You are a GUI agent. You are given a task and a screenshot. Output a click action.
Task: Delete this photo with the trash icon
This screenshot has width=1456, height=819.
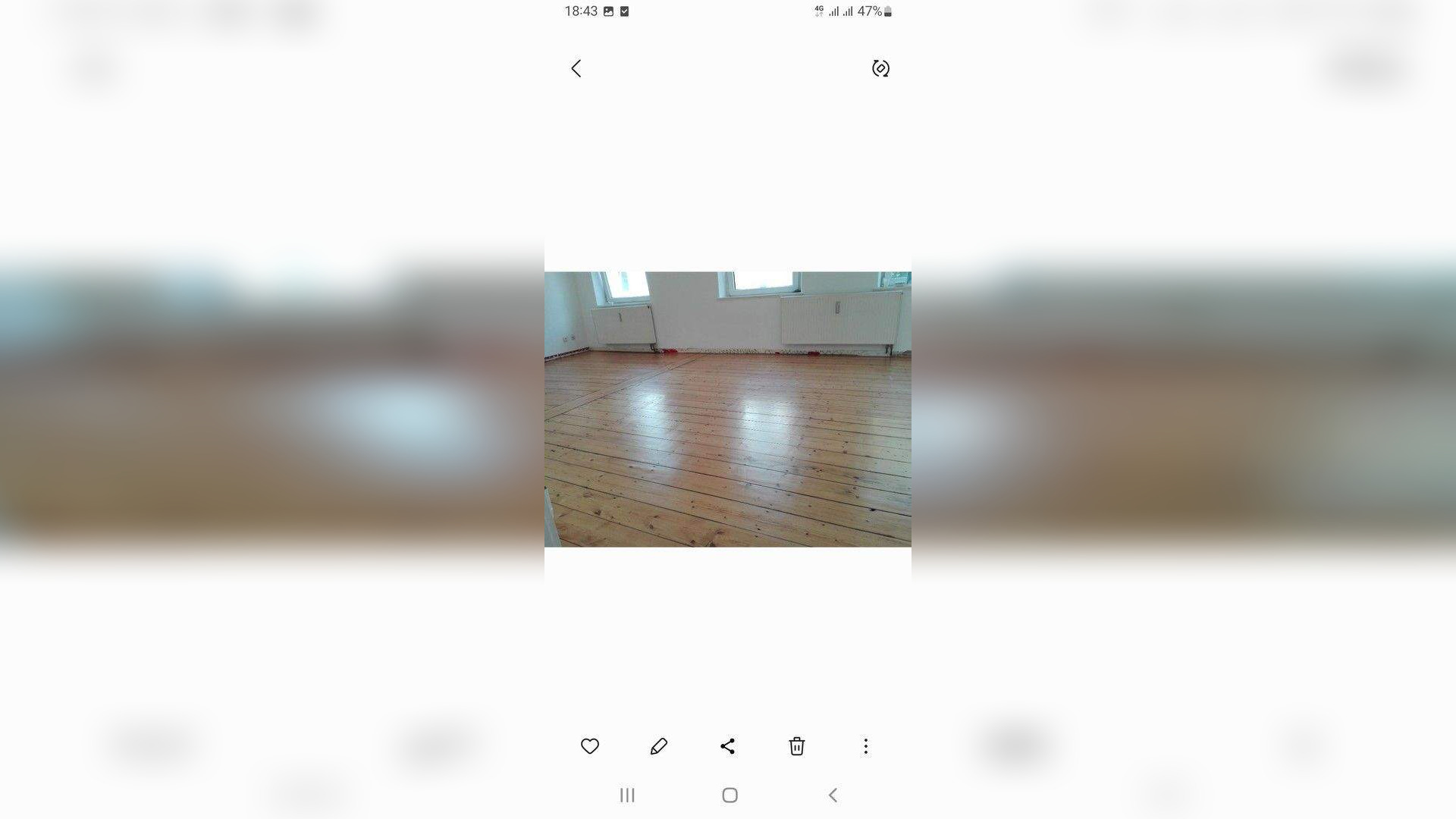click(796, 746)
